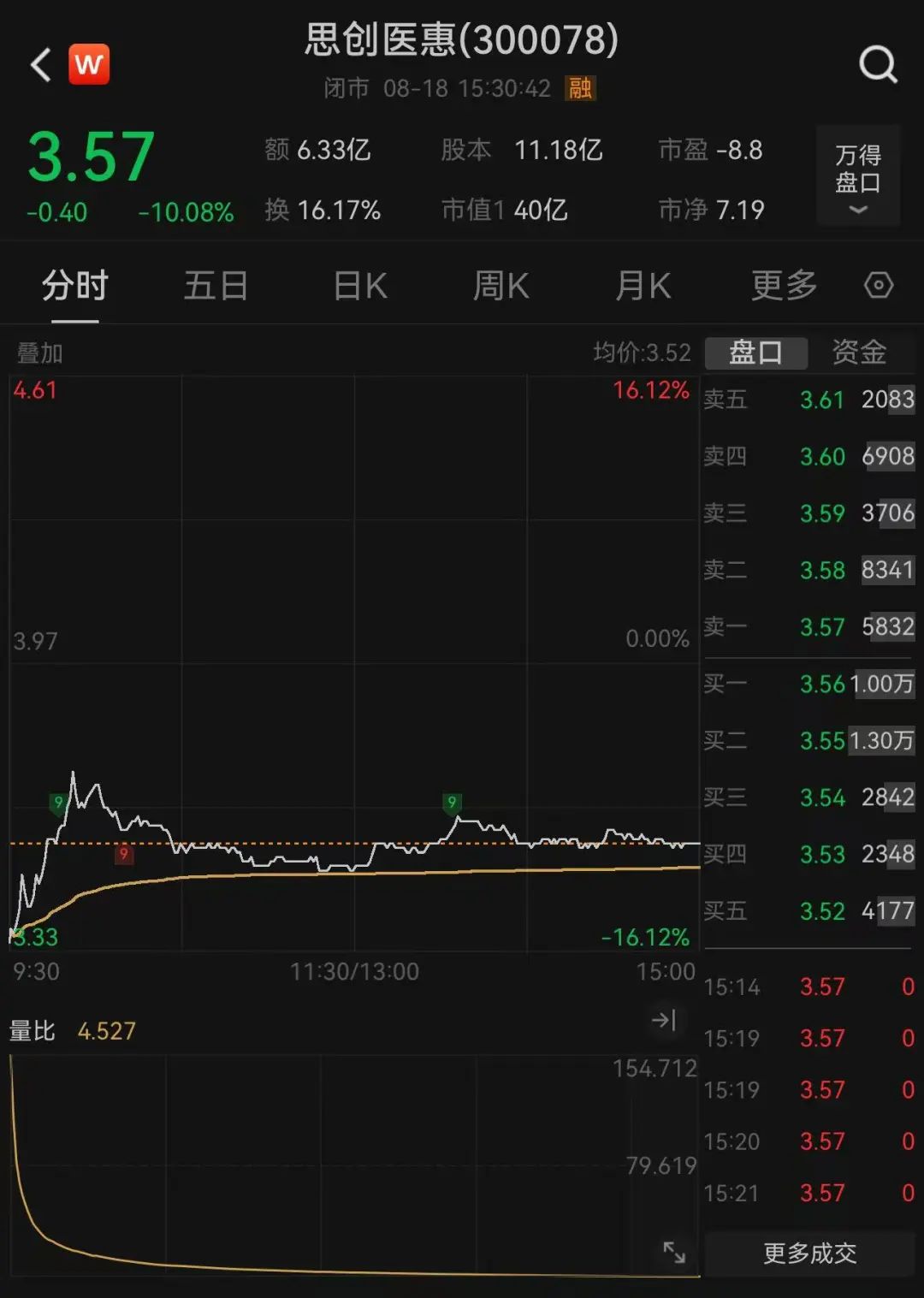This screenshot has width=924, height=1298.
Task: Open chart settings hexagon icon
Action: pos(879,286)
